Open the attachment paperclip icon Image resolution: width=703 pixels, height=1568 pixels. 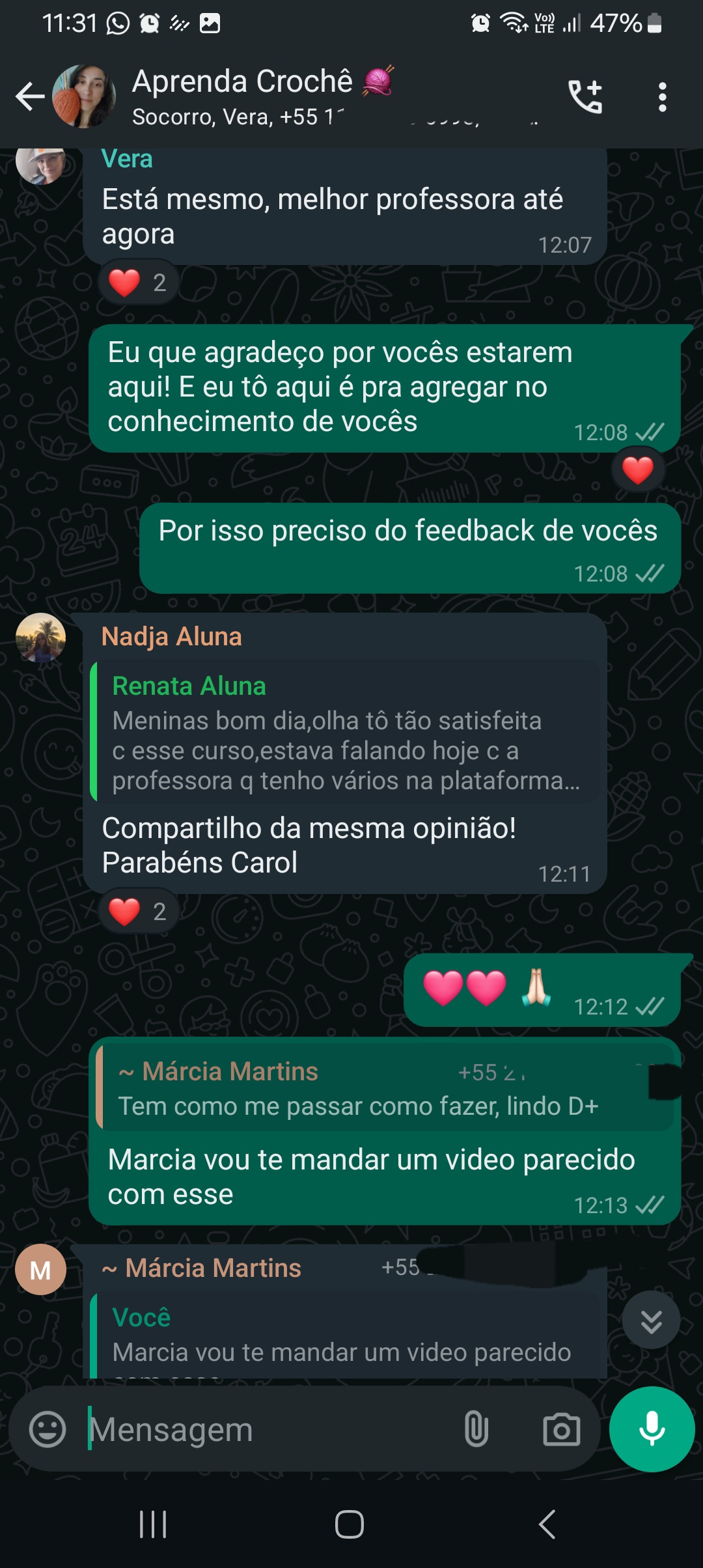(476, 1430)
